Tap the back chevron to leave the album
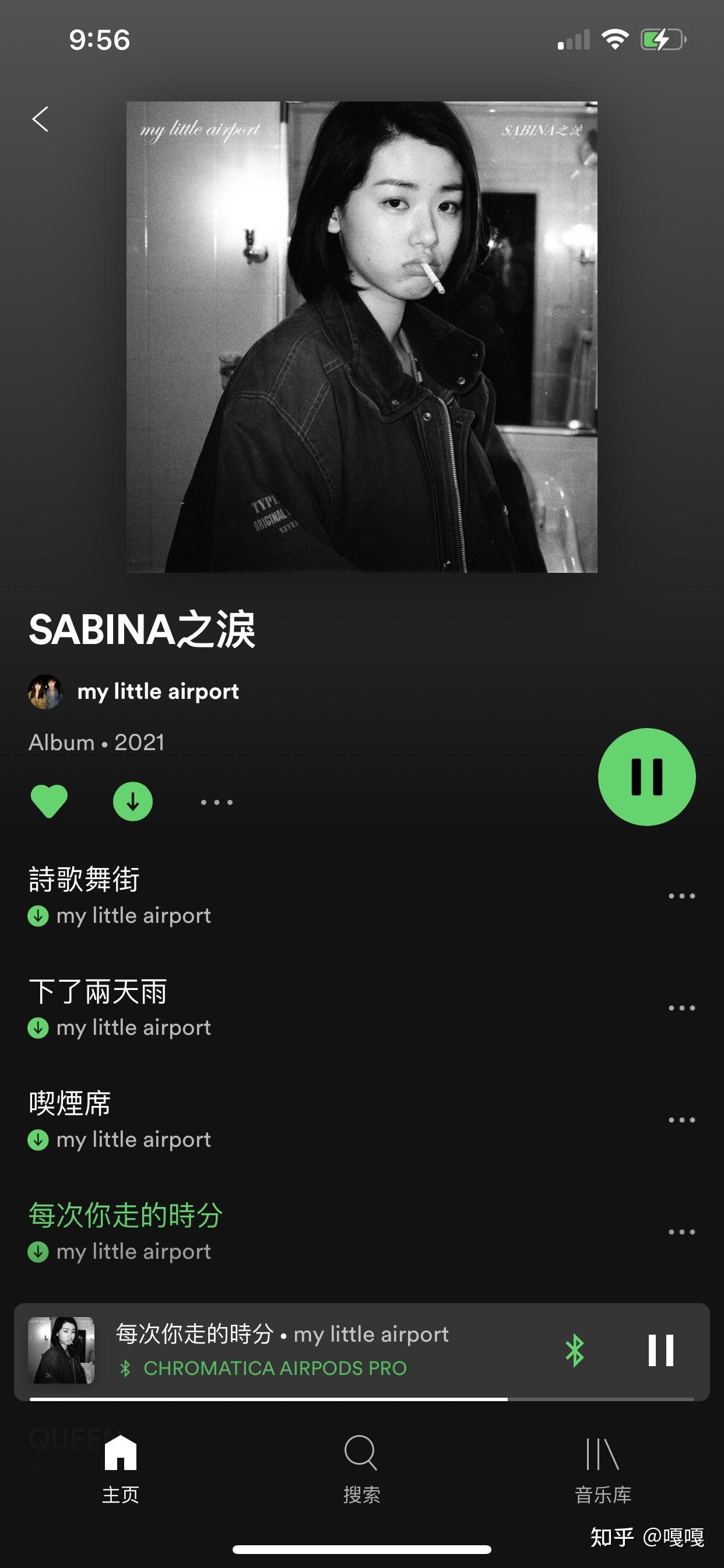724x1568 pixels. (x=40, y=121)
